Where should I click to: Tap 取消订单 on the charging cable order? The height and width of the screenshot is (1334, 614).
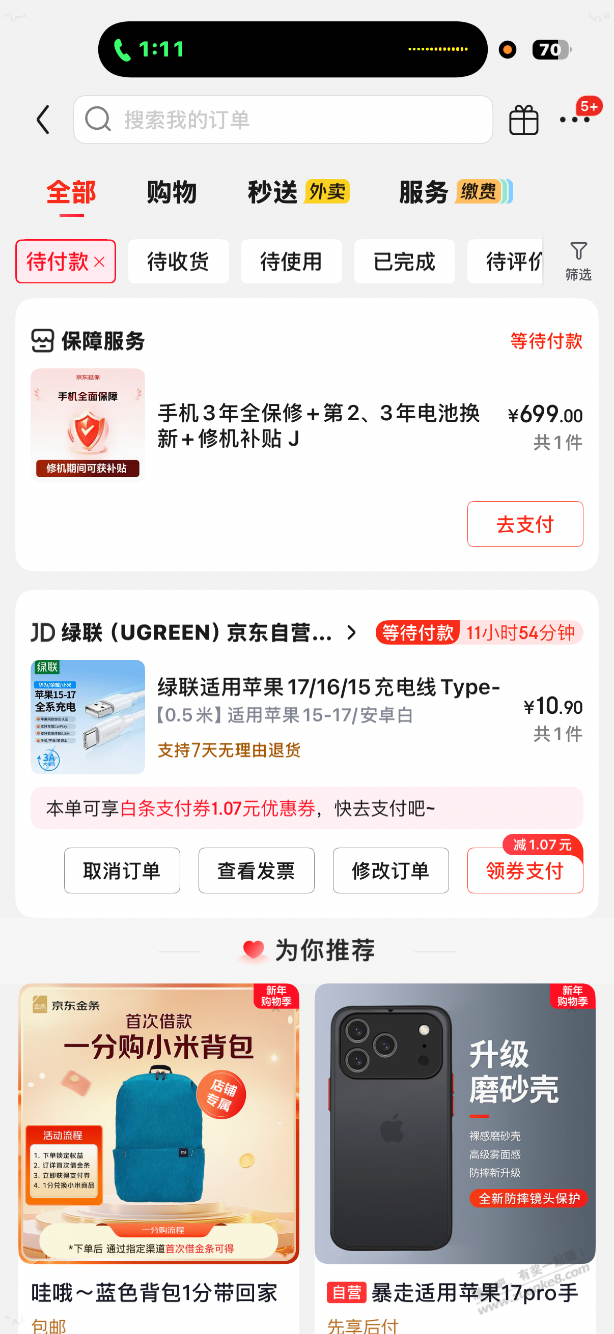(122, 871)
